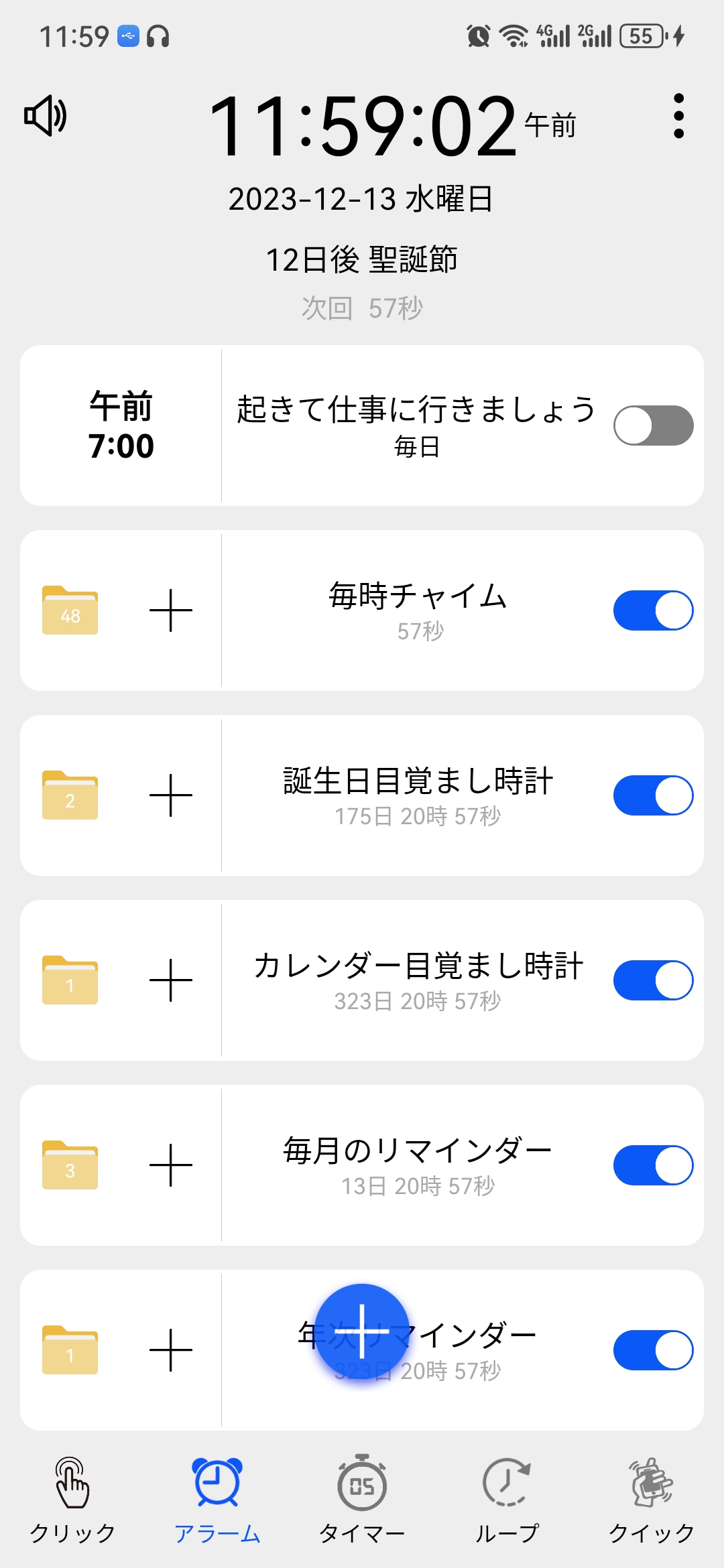The image size is (724, 1568).
Task: Disable the 誕生日目覚まし時計 switch
Action: tap(653, 795)
